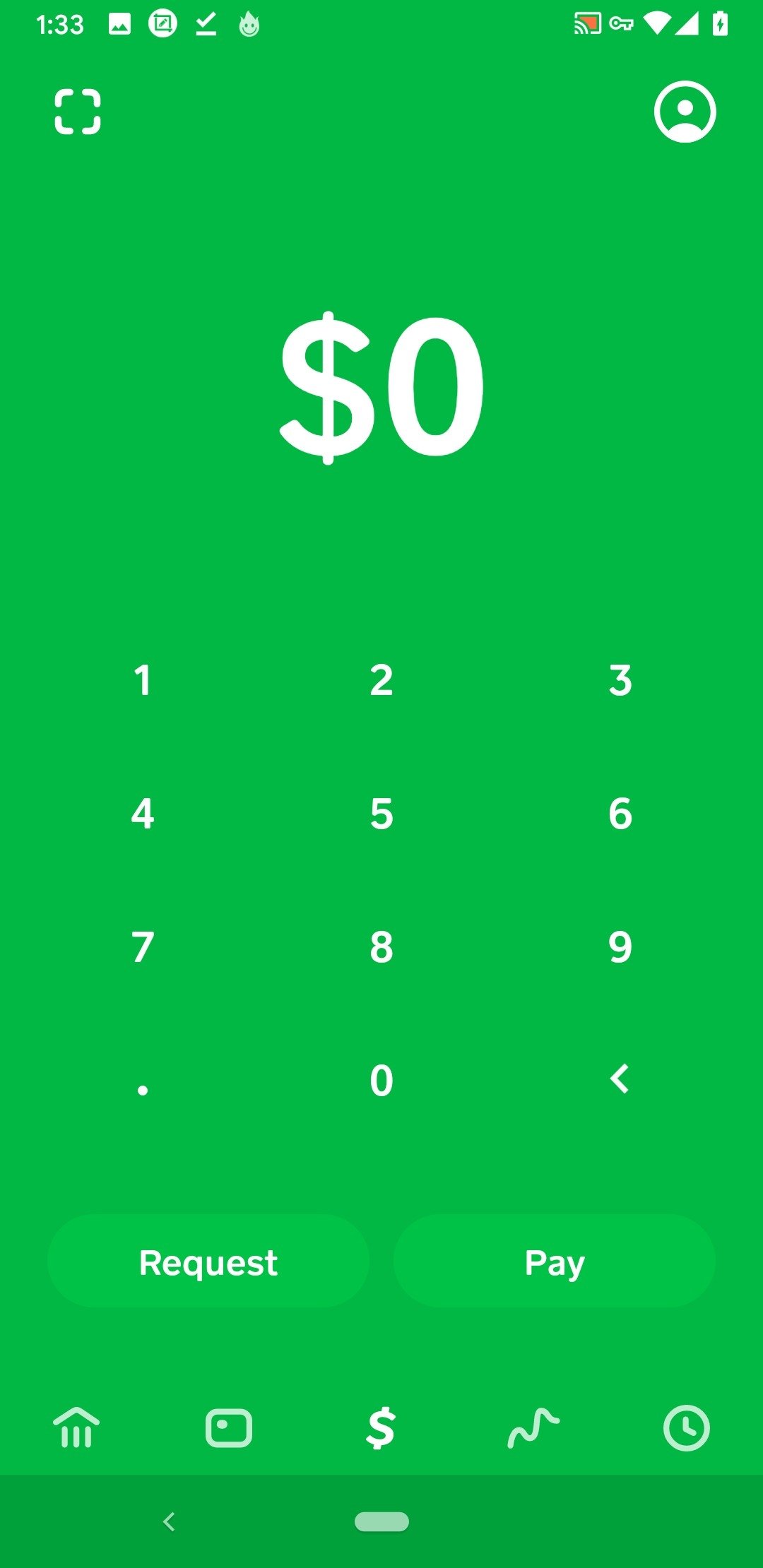Enter digit 9 on the keypad
Viewport: 763px width, 1568px height.
click(x=620, y=947)
